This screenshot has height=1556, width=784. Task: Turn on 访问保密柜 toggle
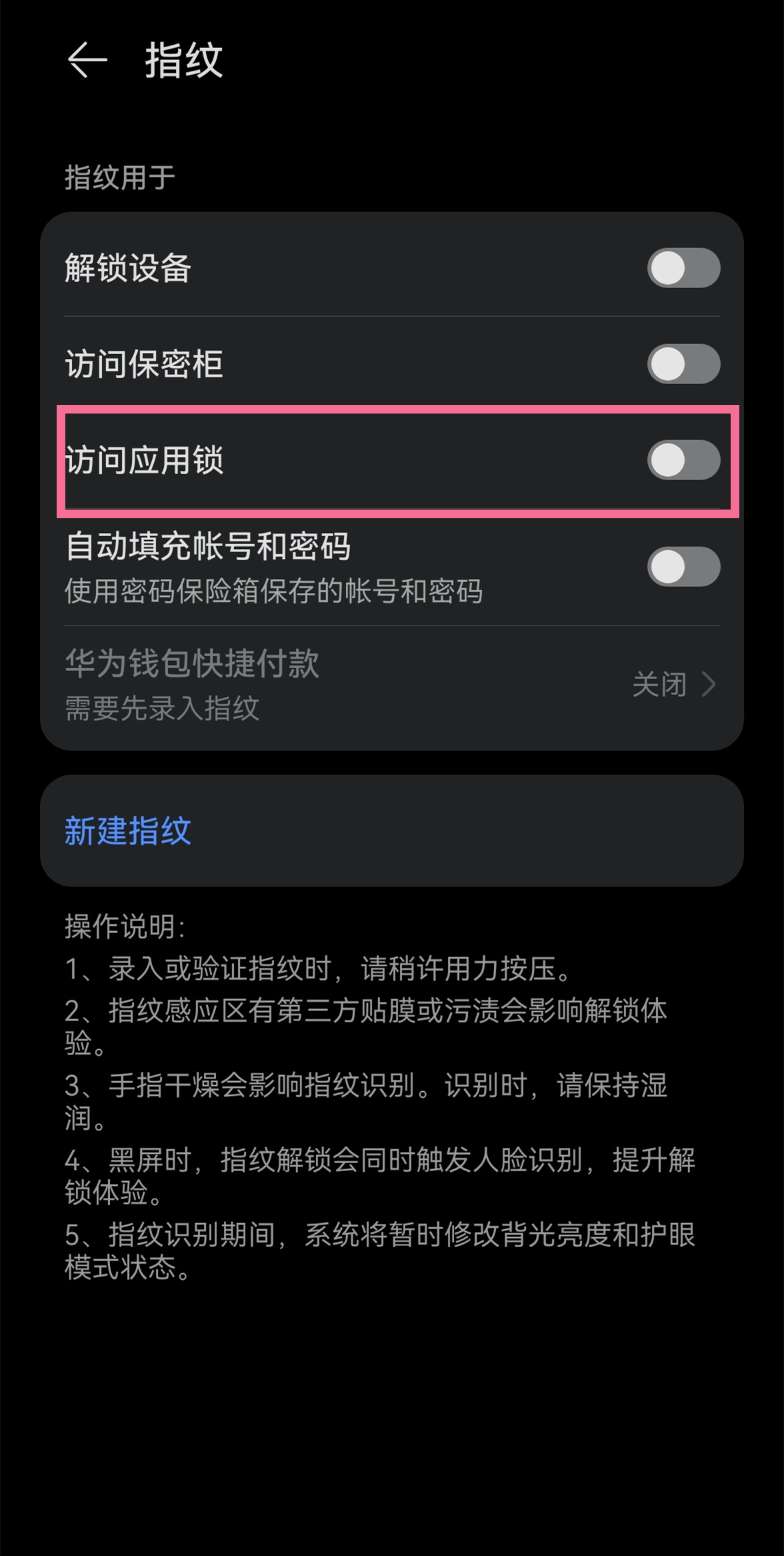pos(683,364)
